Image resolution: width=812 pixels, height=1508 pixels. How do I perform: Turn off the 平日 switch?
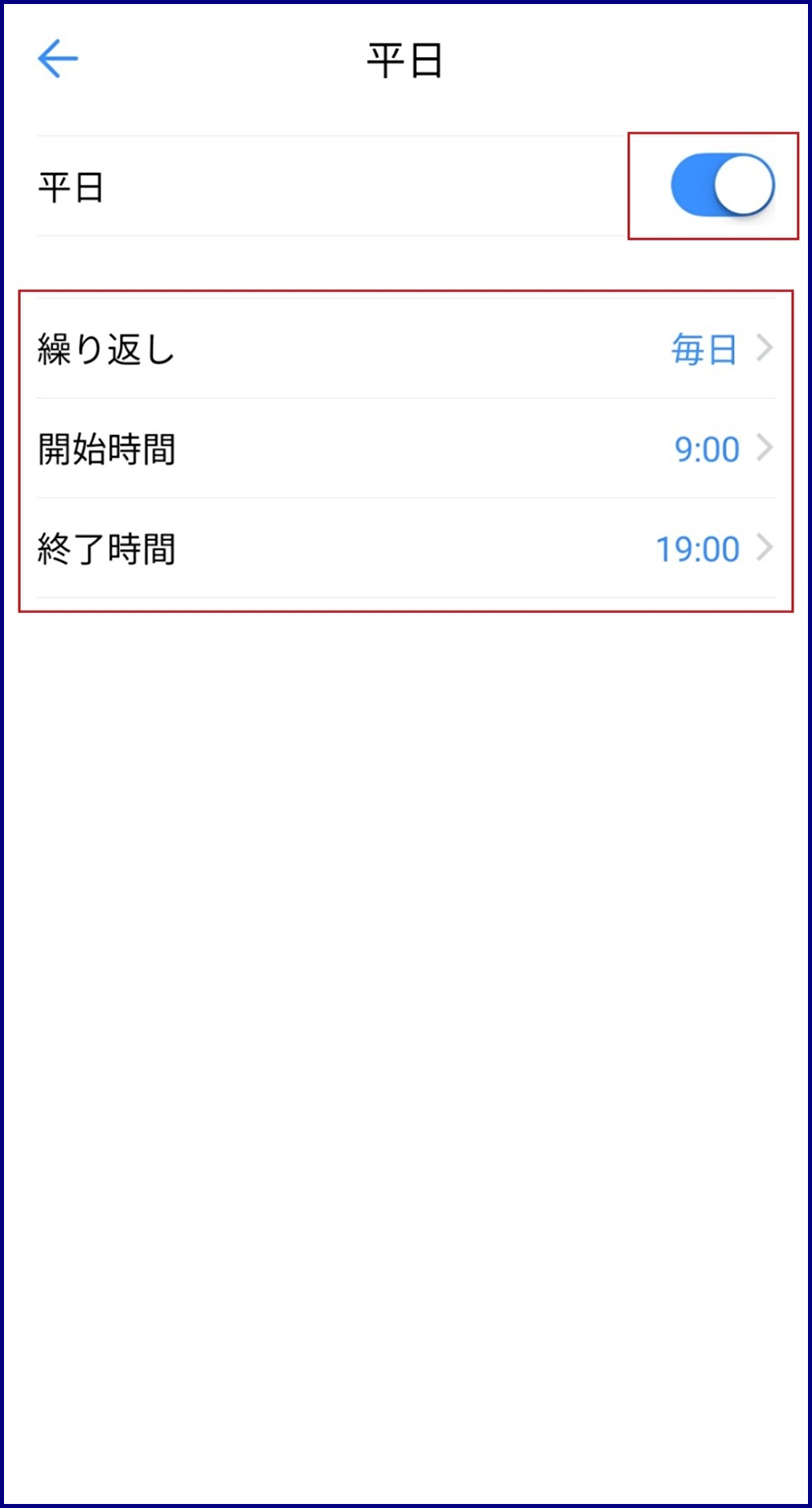(x=722, y=186)
